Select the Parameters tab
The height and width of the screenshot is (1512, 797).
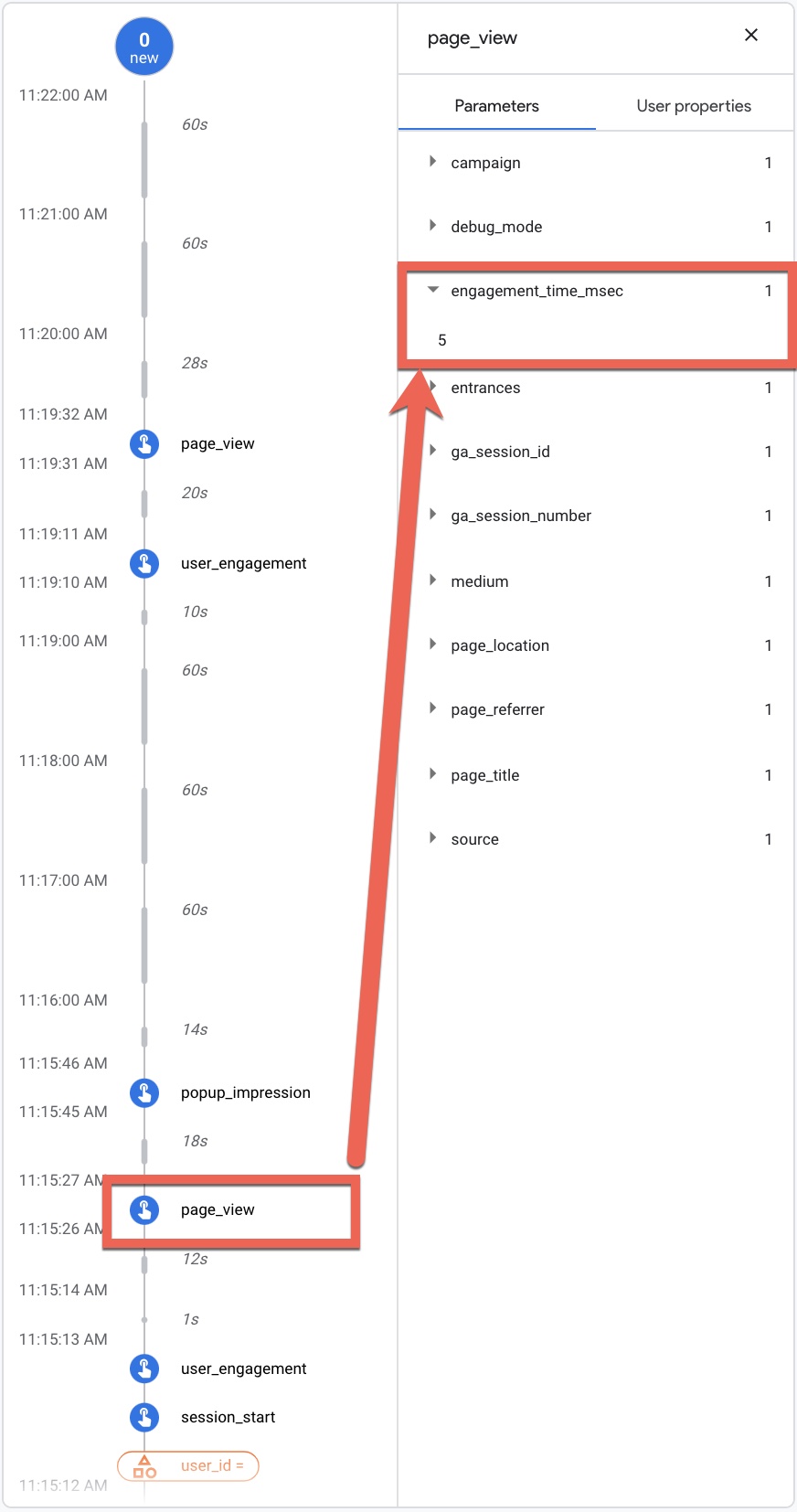click(496, 106)
